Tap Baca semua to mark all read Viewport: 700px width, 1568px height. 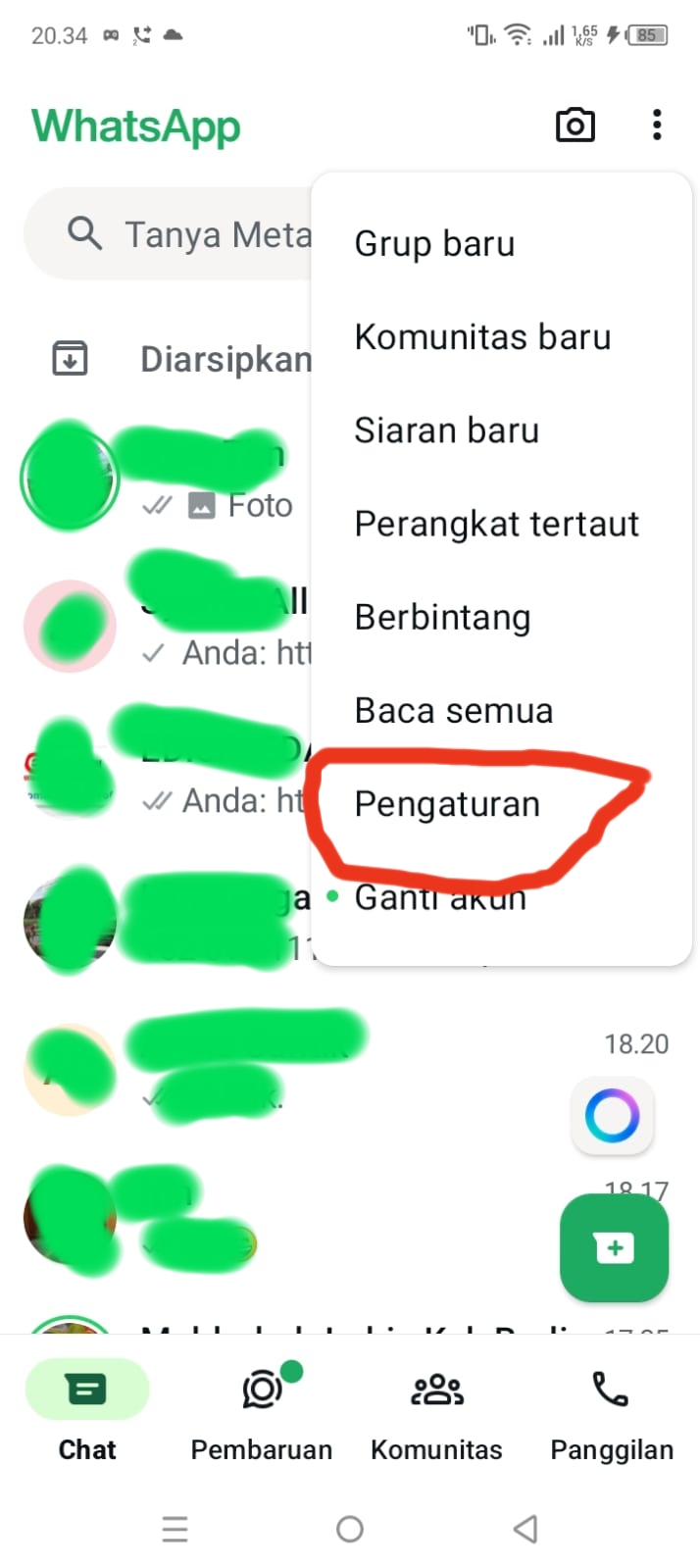(x=454, y=710)
